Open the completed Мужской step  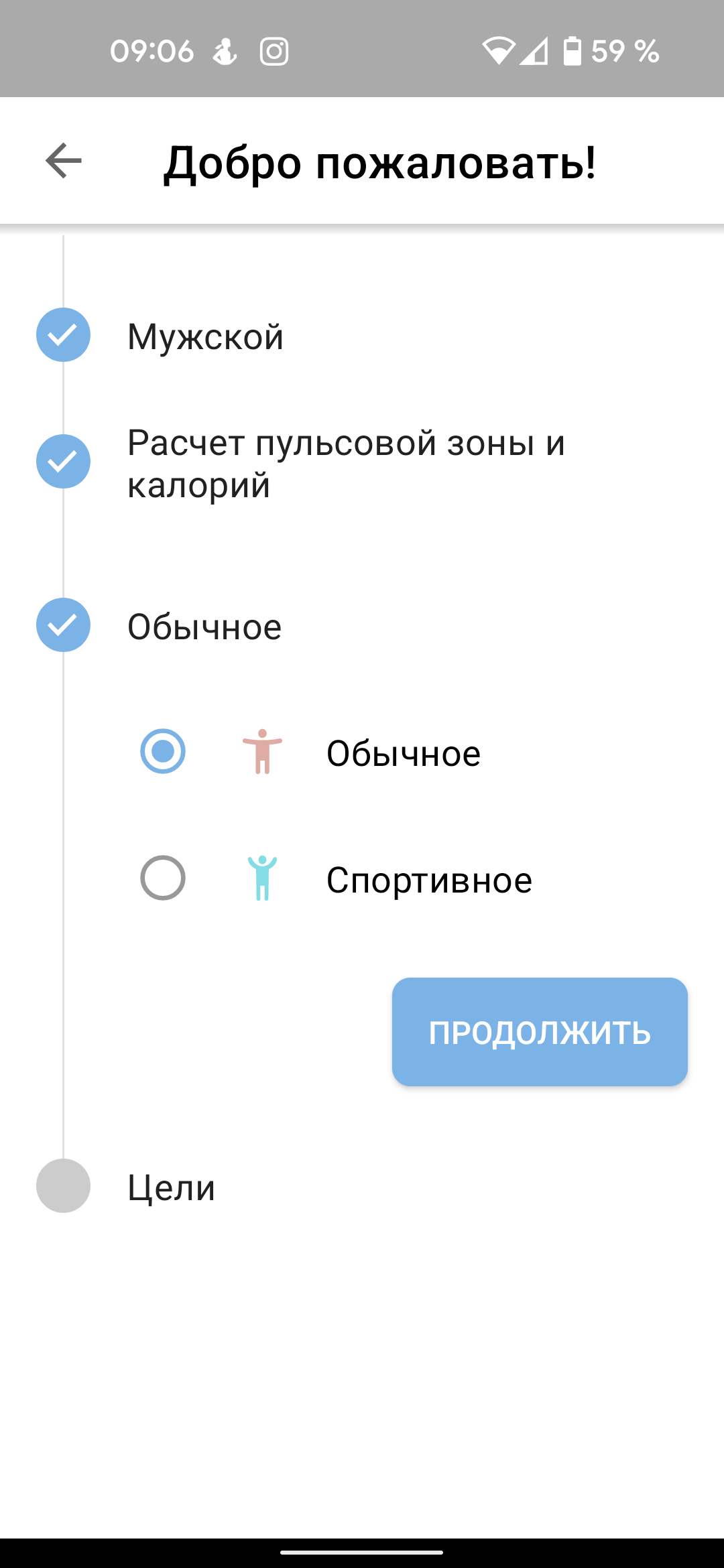(x=205, y=336)
